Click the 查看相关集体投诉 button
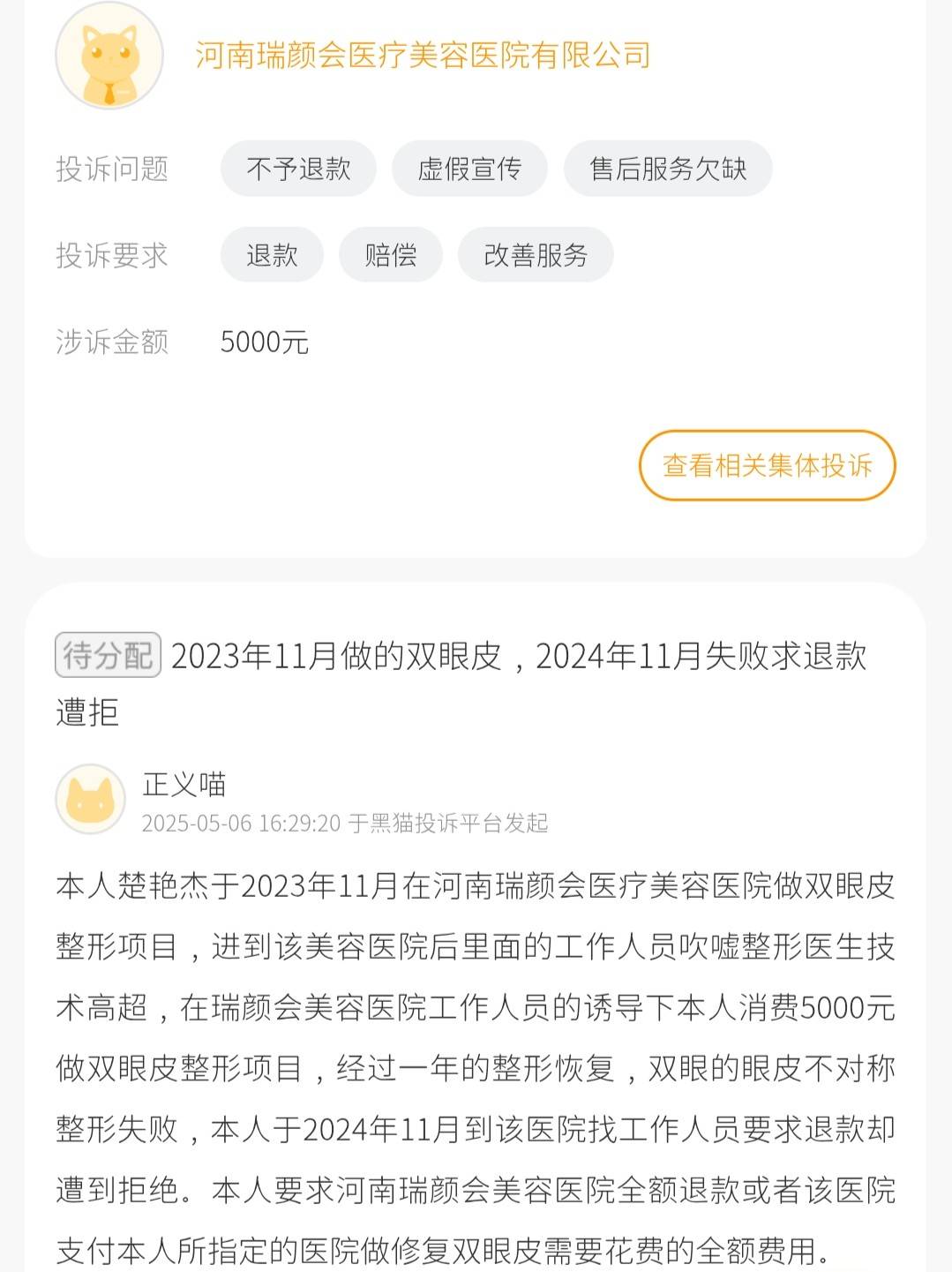Viewport: 952px width, 1272px height. (x=767, y=465)
